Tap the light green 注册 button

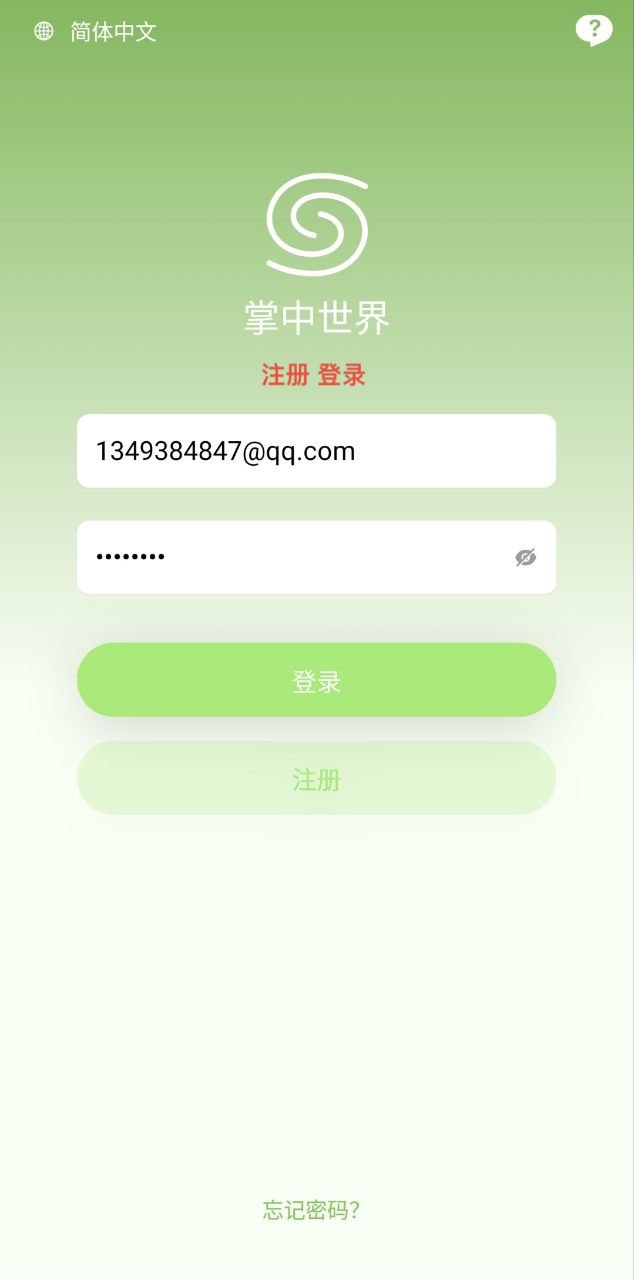pos(316,778)
